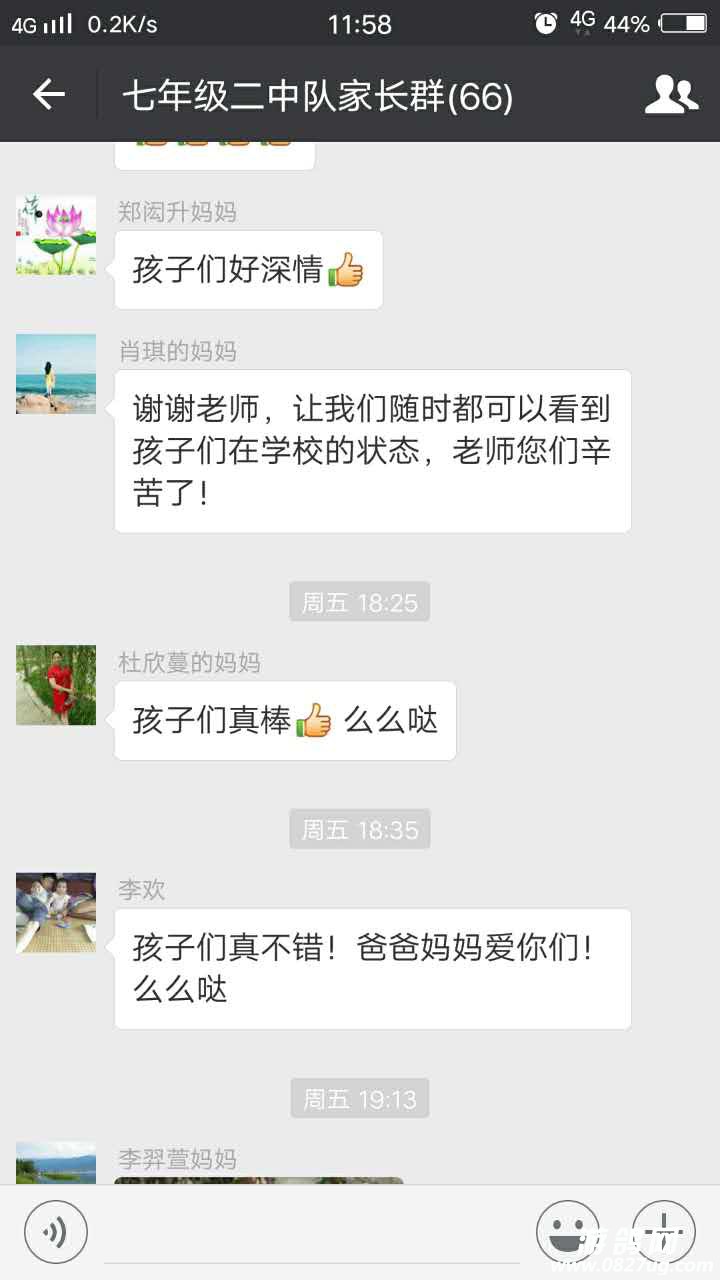This screenshot has width=720, height=1280.
Task: Tap the message text input field
Action: coord(310,1232)
